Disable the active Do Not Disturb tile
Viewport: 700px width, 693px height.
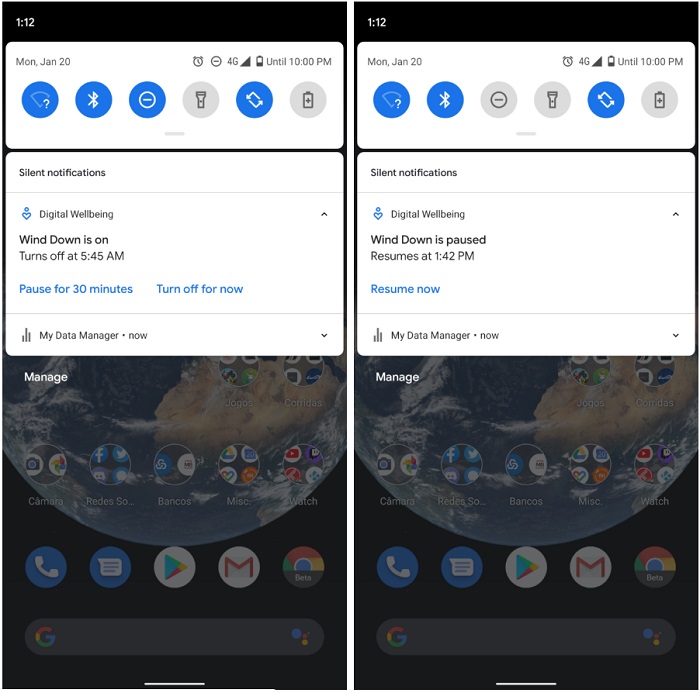[147, 99]
